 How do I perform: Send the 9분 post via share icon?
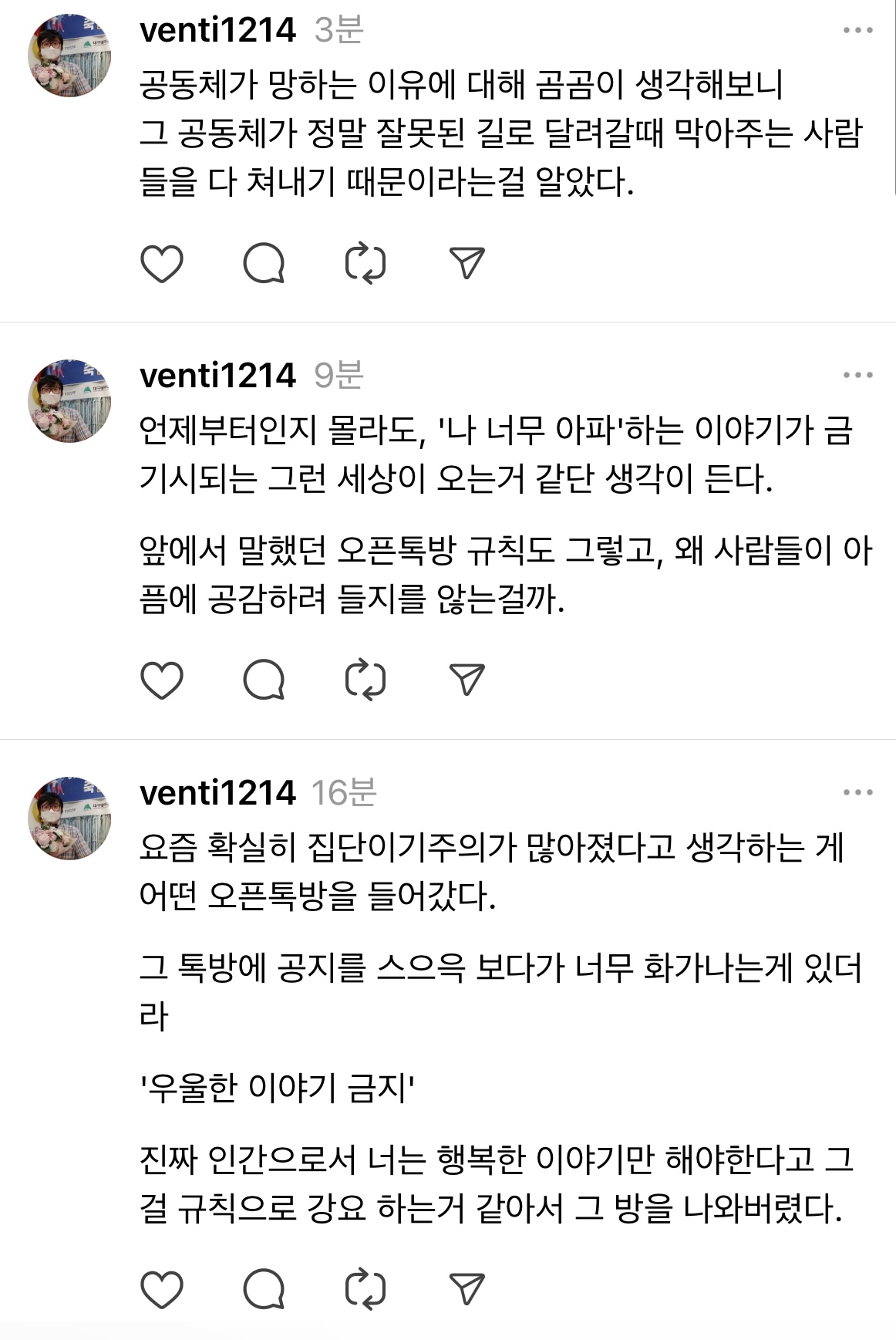467,680
